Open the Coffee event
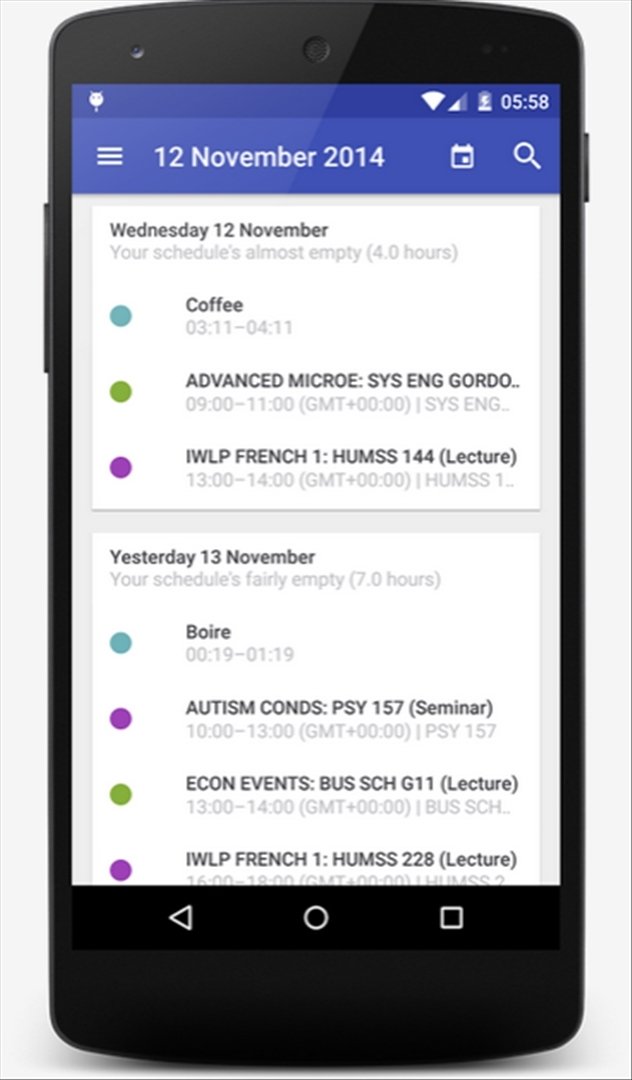 click(x=315, y=316)
